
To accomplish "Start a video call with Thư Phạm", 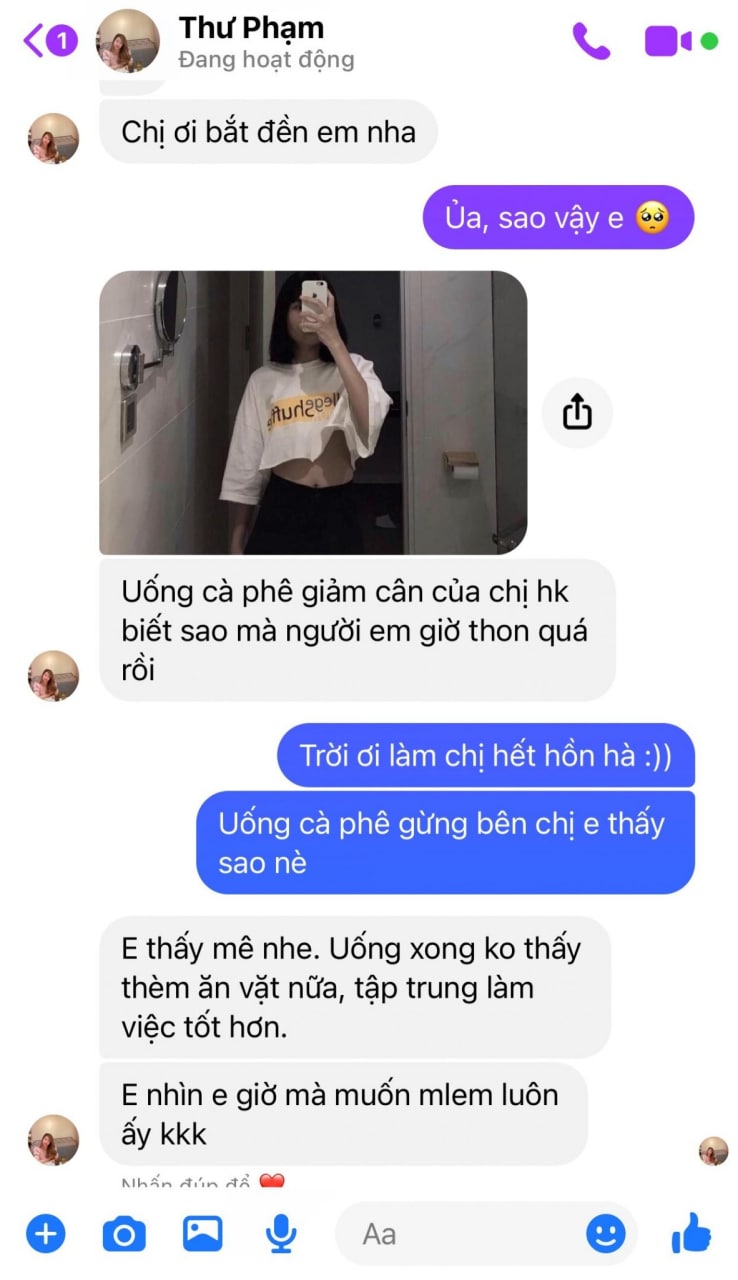I will [668, 41].
